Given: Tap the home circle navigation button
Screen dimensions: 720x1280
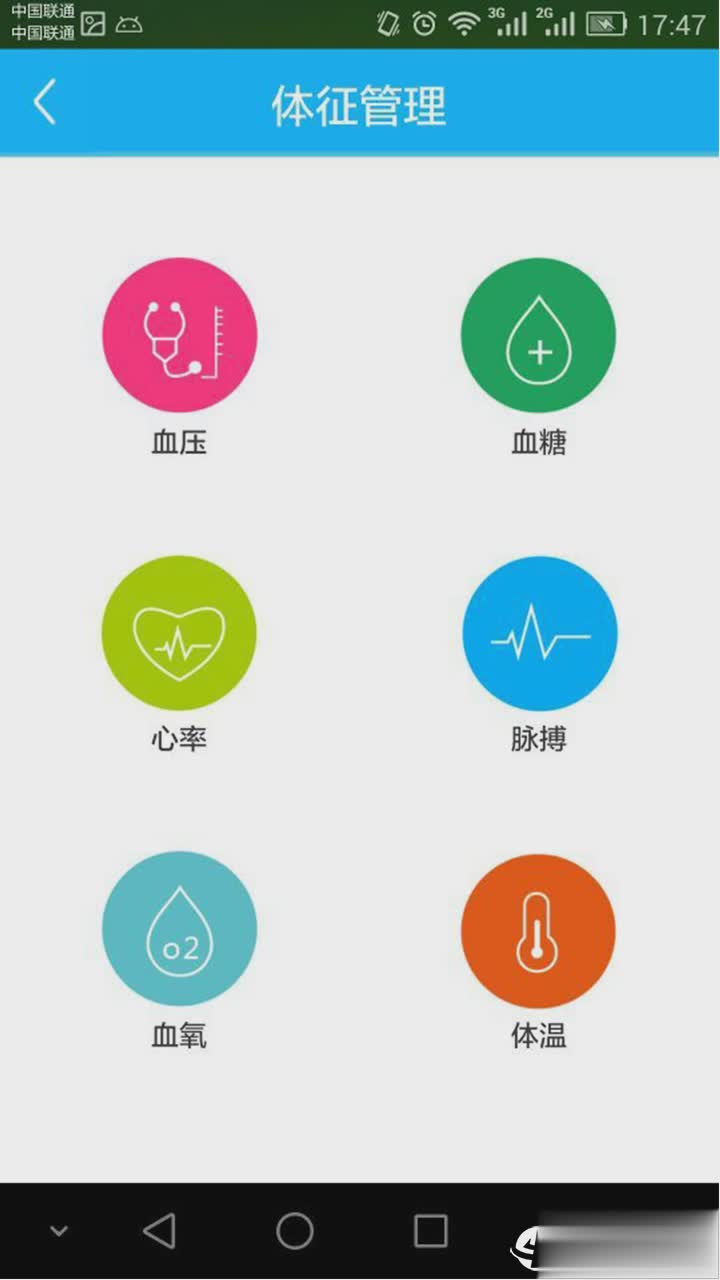Looking at the screenshot, I should (294, 1232).
